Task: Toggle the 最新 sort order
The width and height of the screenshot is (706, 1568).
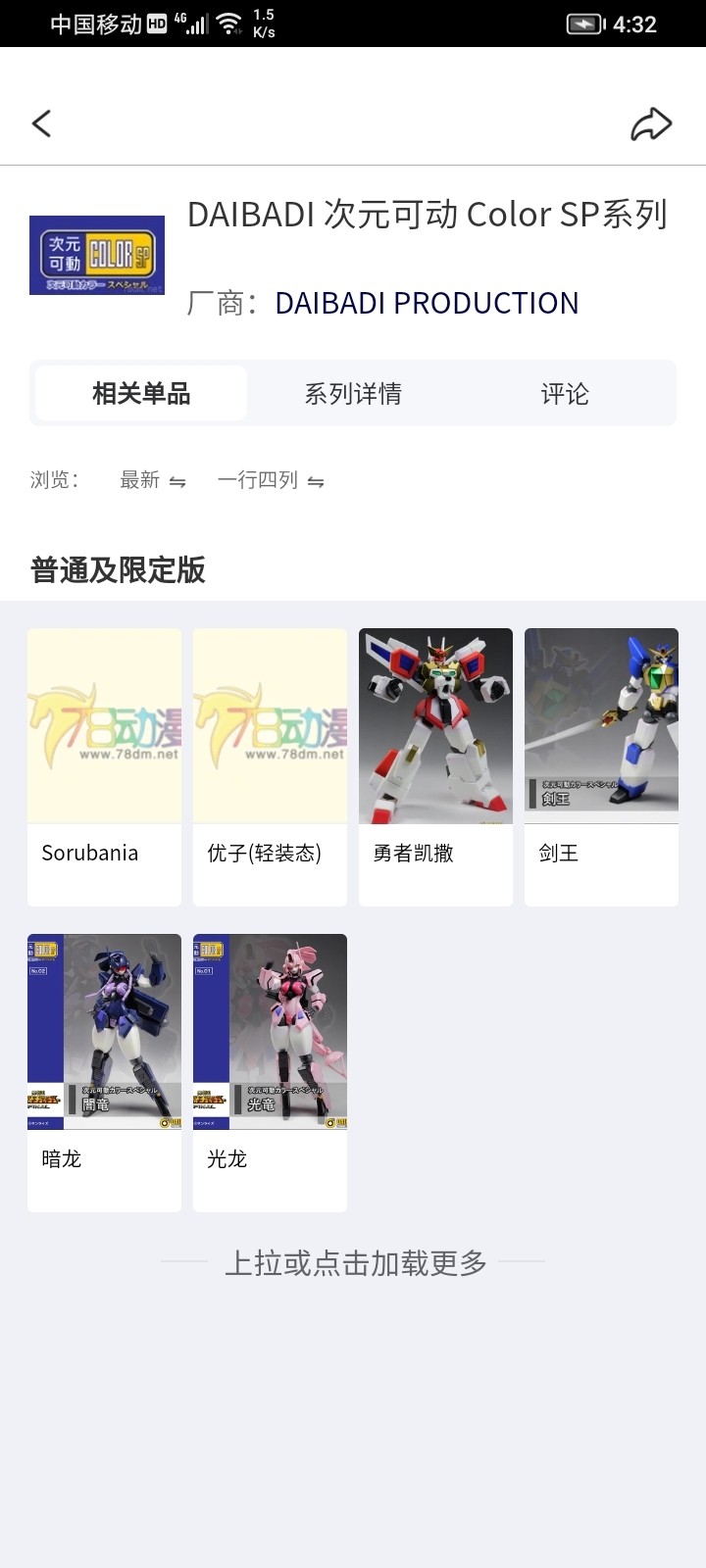Action: pos(152,480)
